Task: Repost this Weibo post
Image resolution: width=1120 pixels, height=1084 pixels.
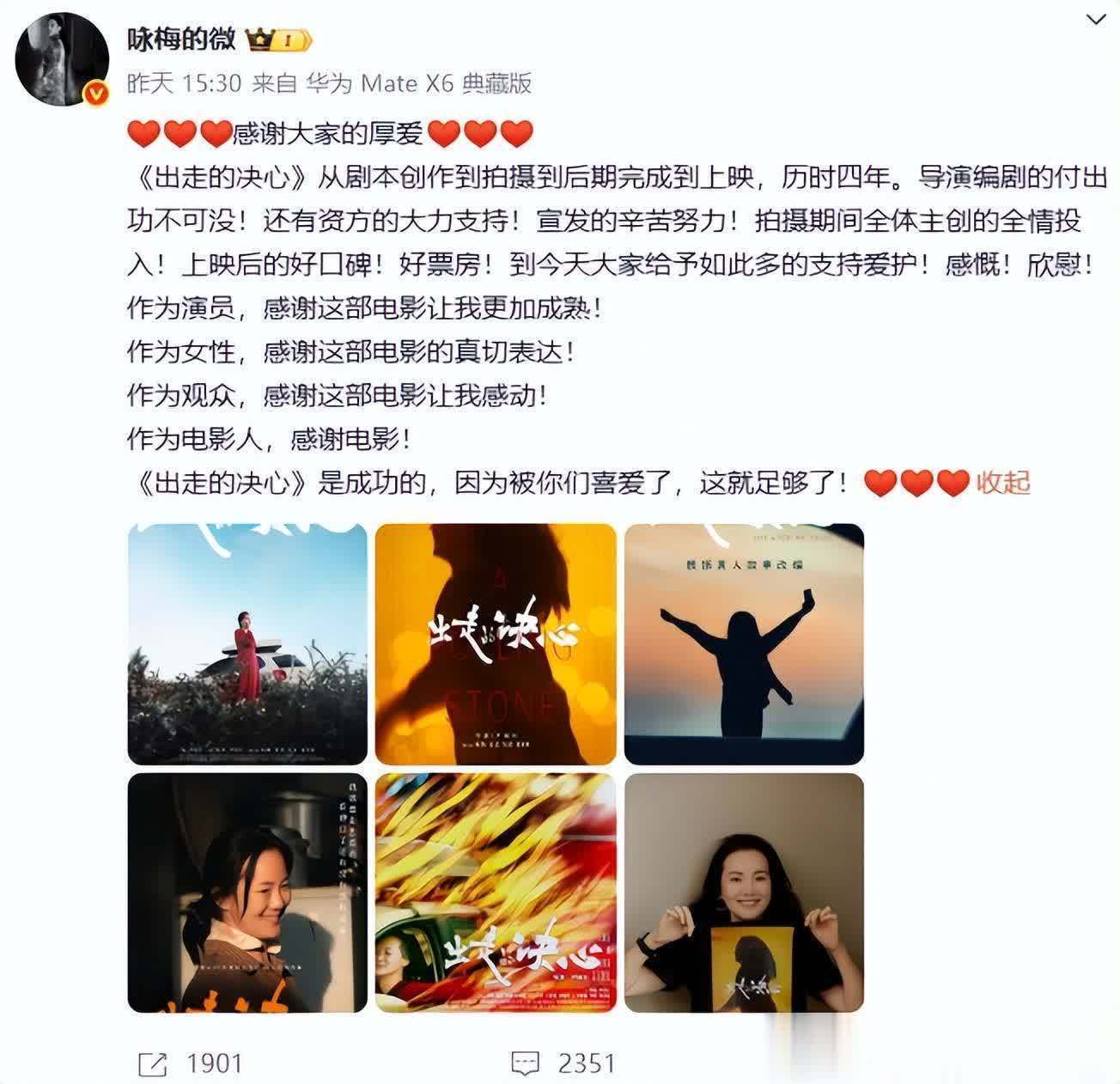Action: coord(191,1063)
